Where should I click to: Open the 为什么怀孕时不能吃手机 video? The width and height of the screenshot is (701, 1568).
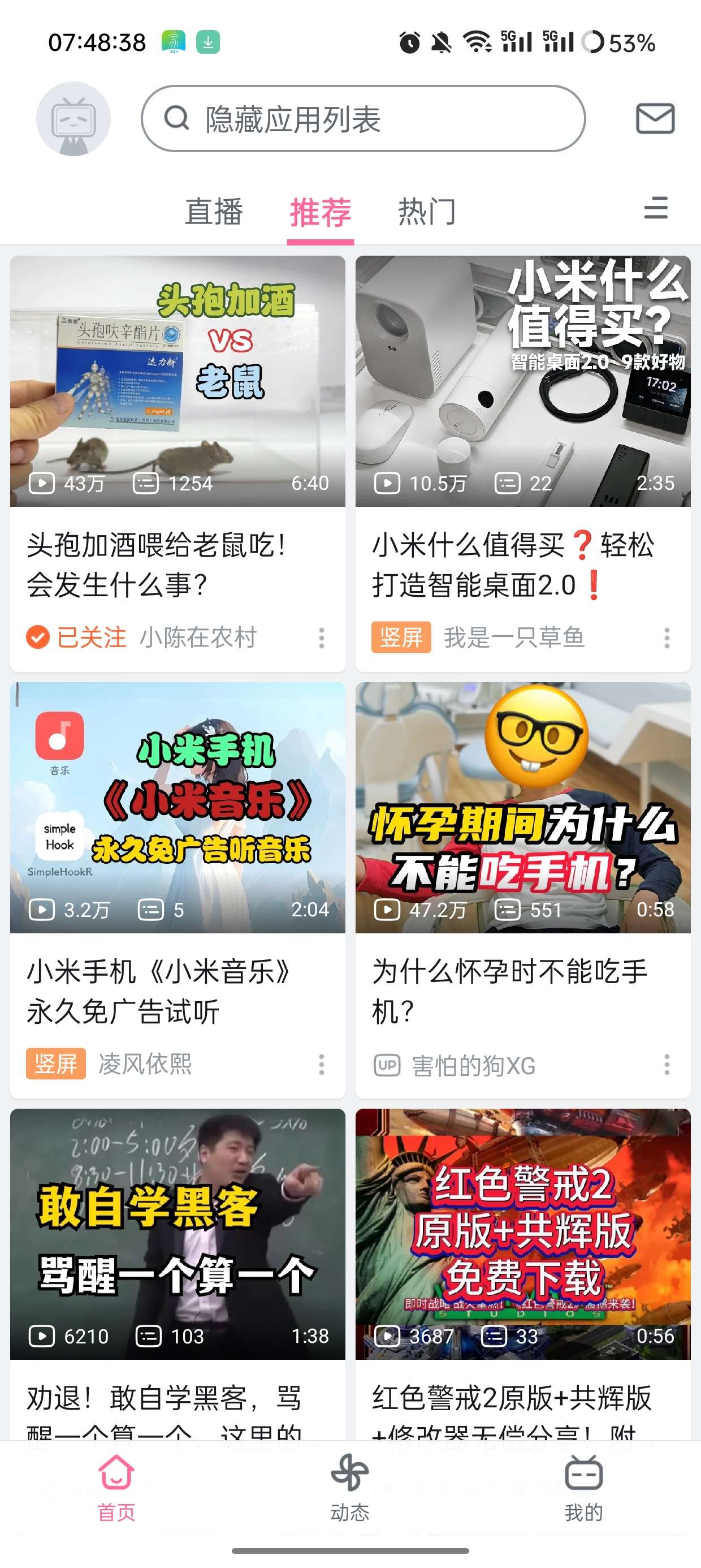click(523, 808)
